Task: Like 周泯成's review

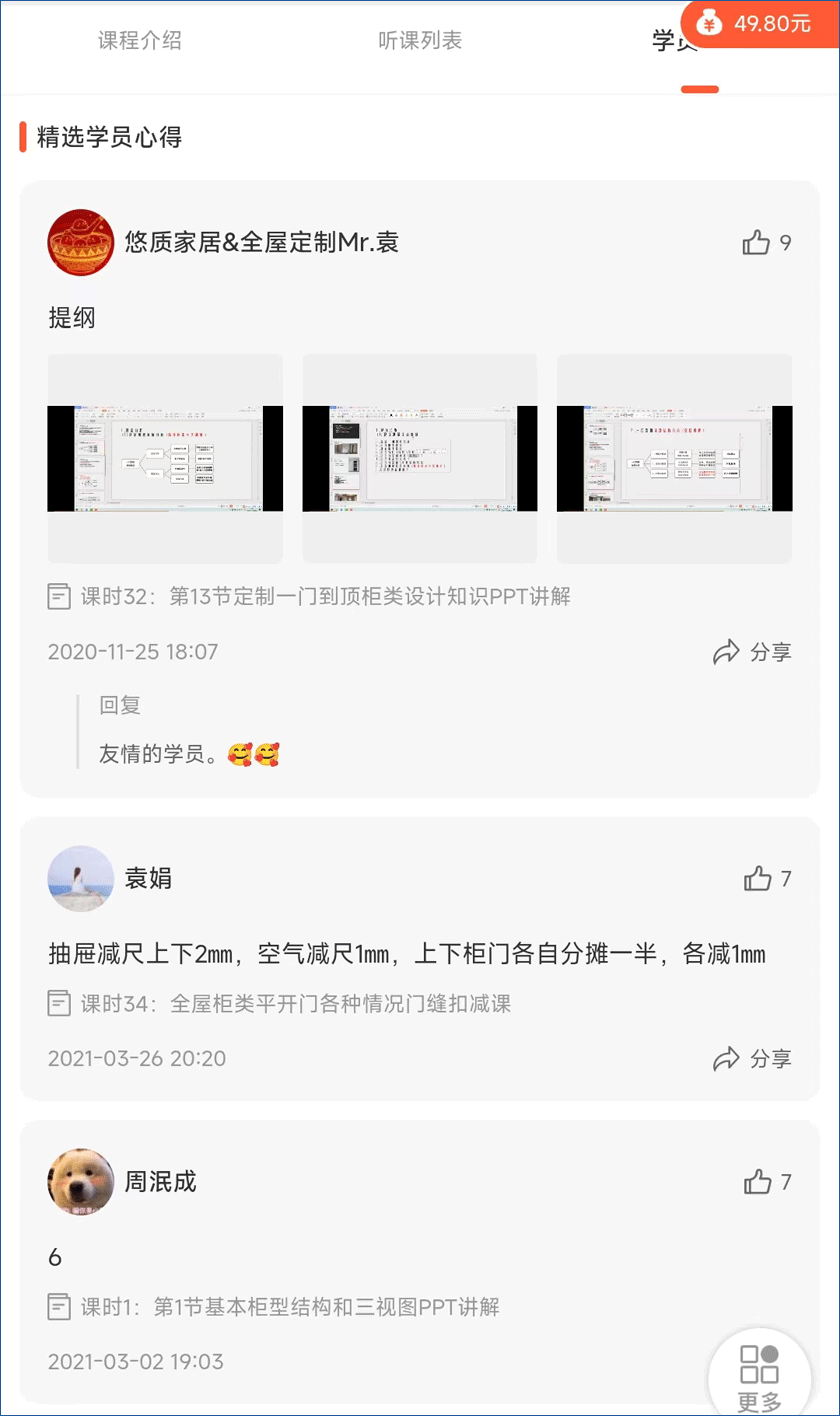Action: 758,1182
